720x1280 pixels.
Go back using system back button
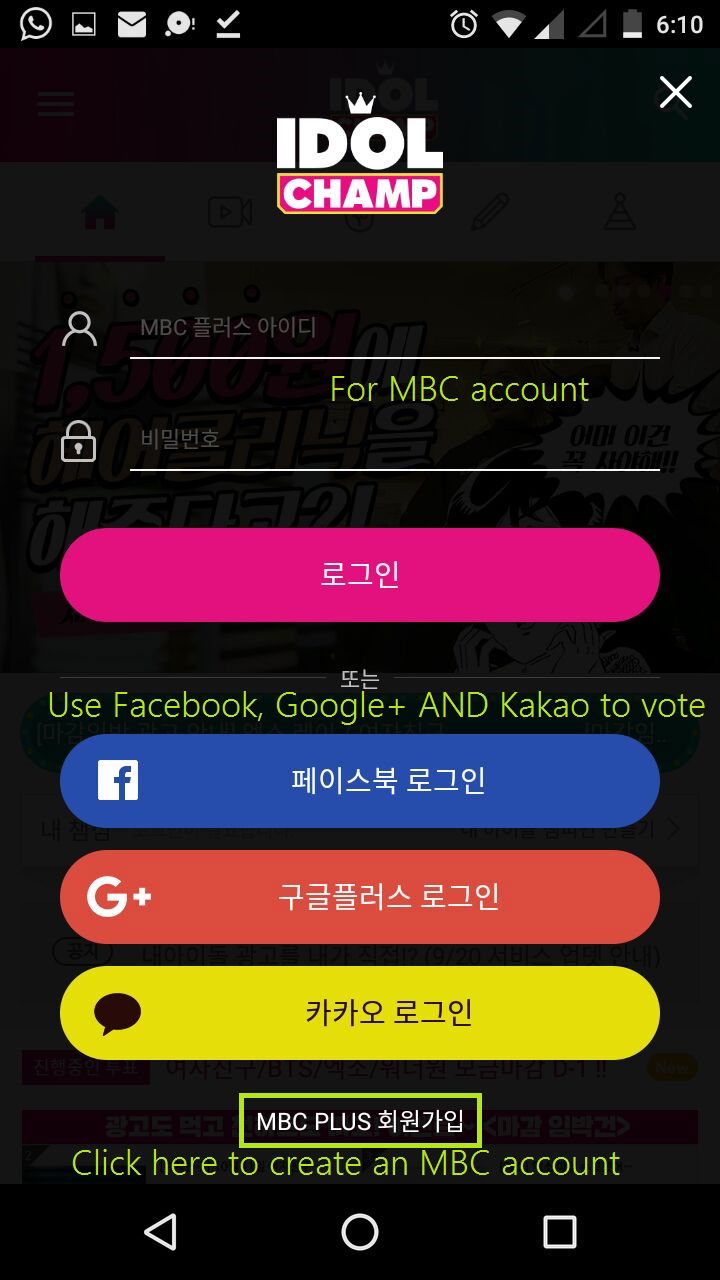160,1232
